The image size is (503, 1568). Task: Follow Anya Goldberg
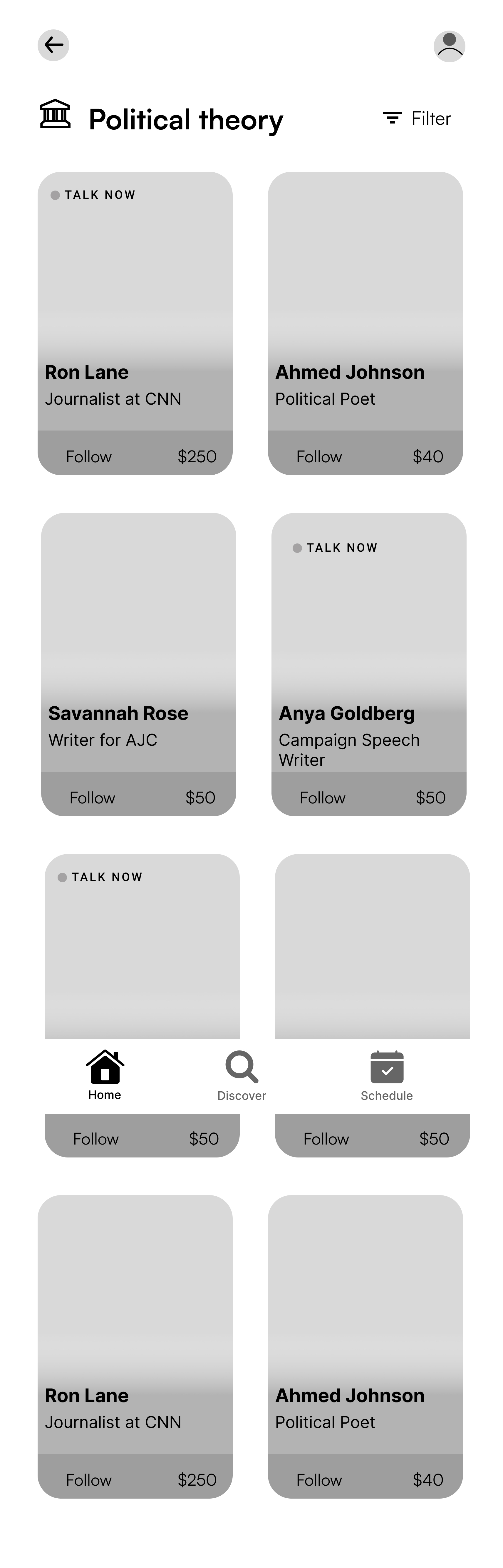click(x=322, y=798)
